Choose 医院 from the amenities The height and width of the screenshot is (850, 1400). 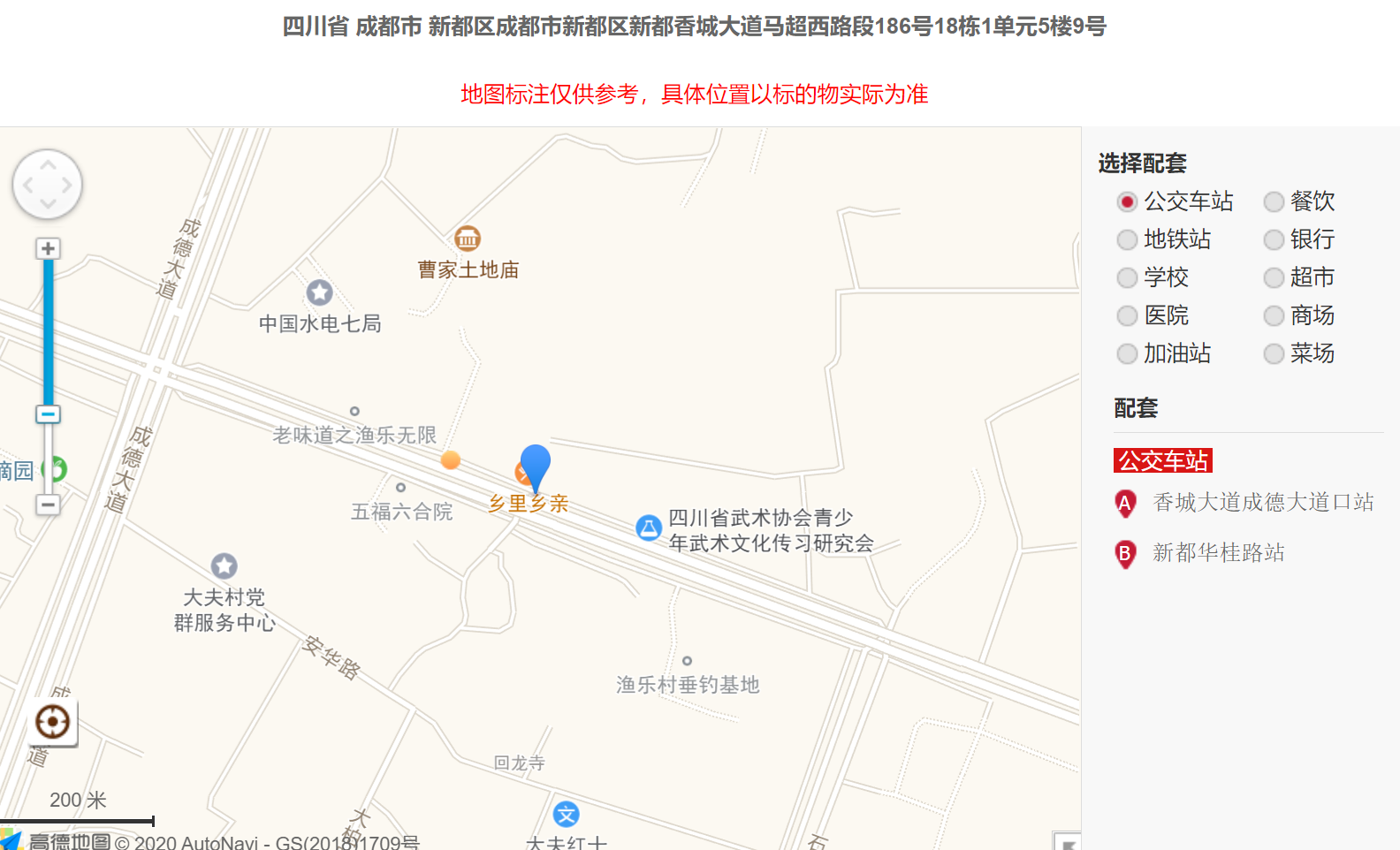tap(1127, 315)
